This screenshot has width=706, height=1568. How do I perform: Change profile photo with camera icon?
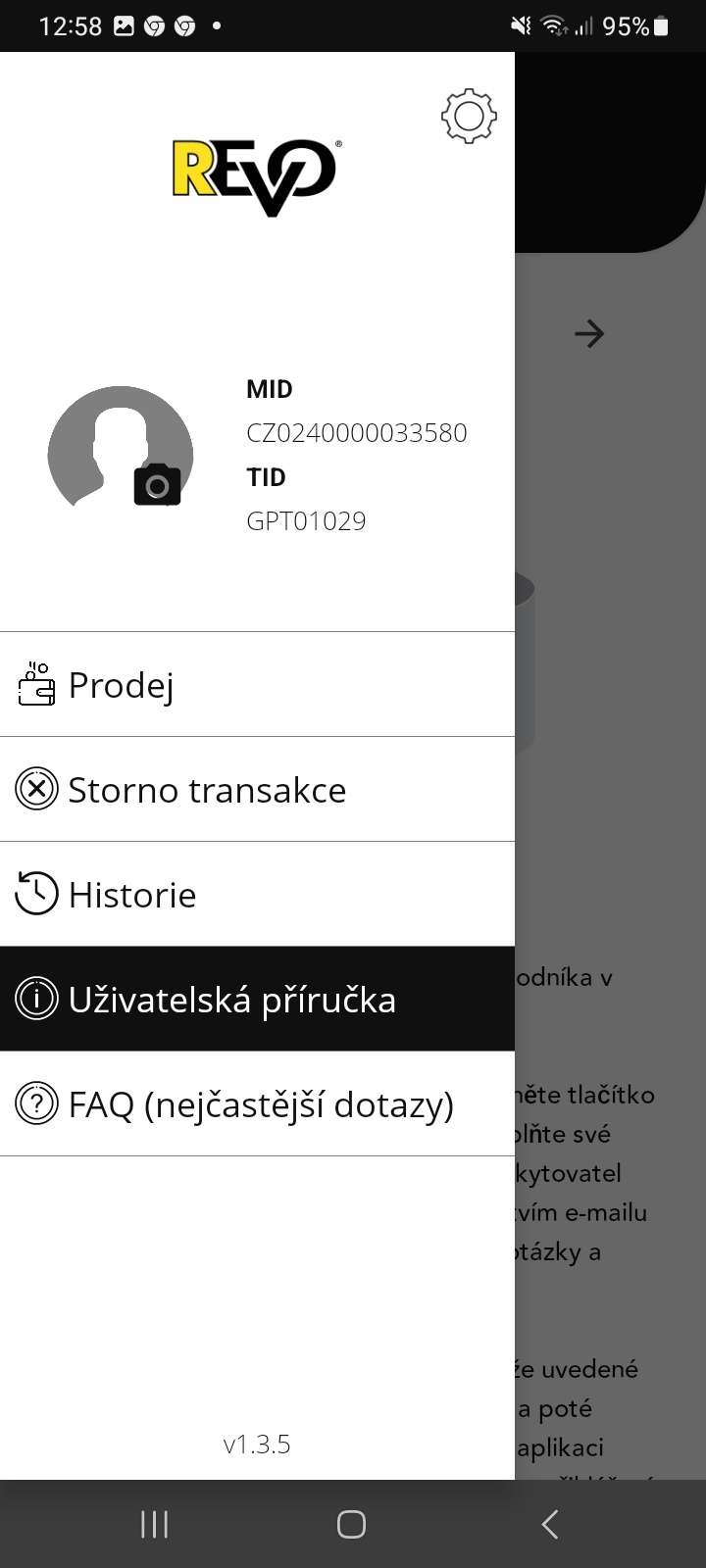pos(157,484)
